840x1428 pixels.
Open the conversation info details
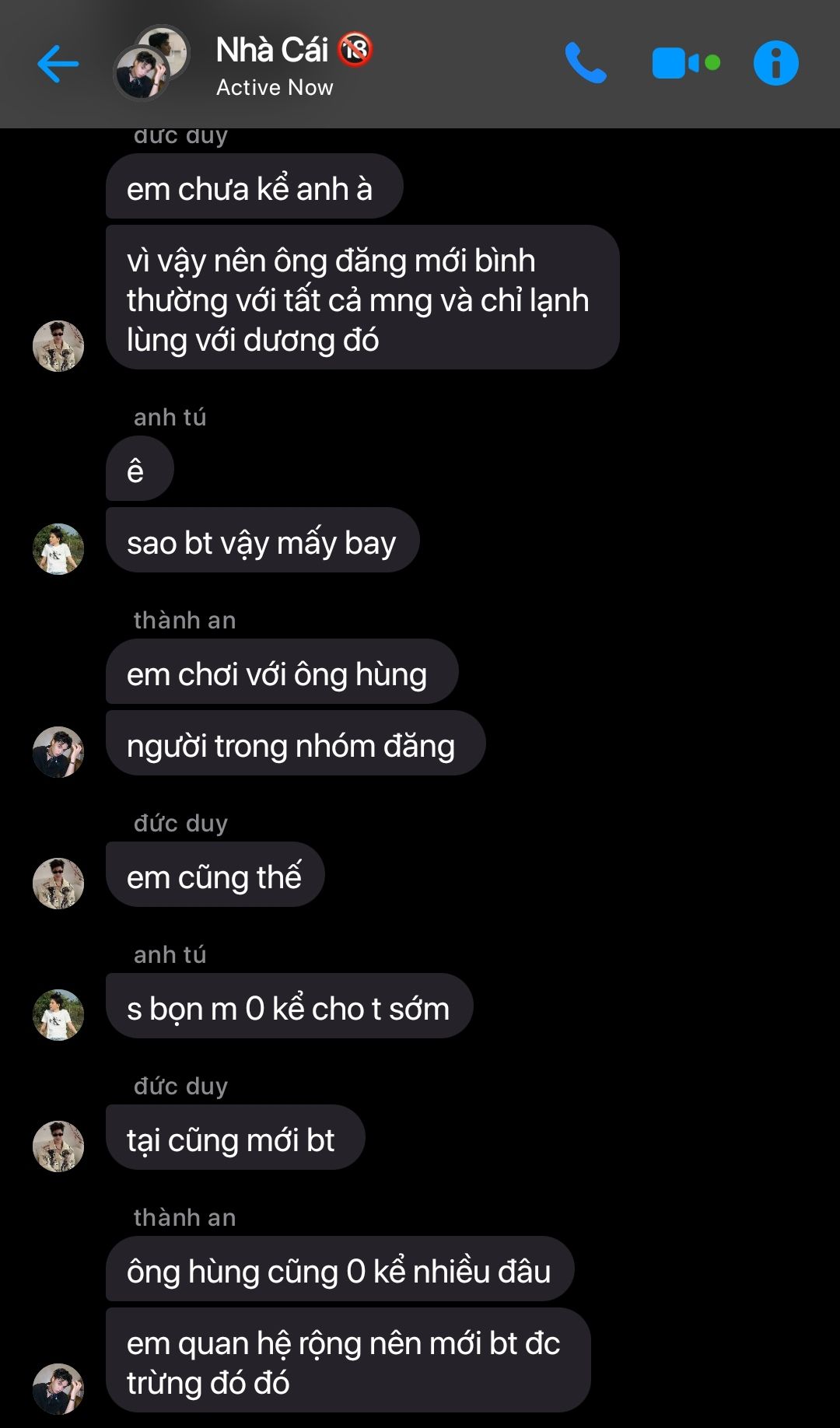point(775,63)
